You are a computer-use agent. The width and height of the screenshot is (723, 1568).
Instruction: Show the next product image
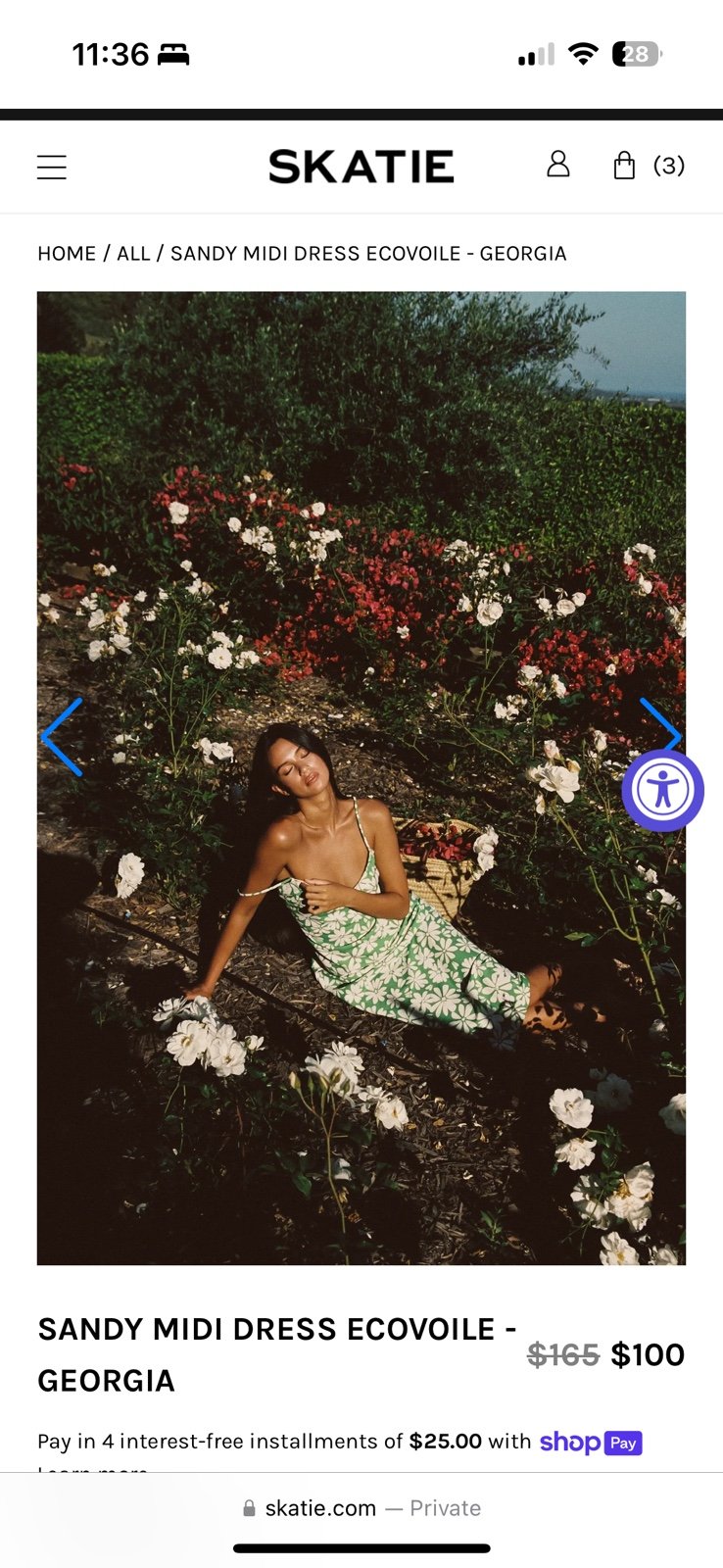660,726
